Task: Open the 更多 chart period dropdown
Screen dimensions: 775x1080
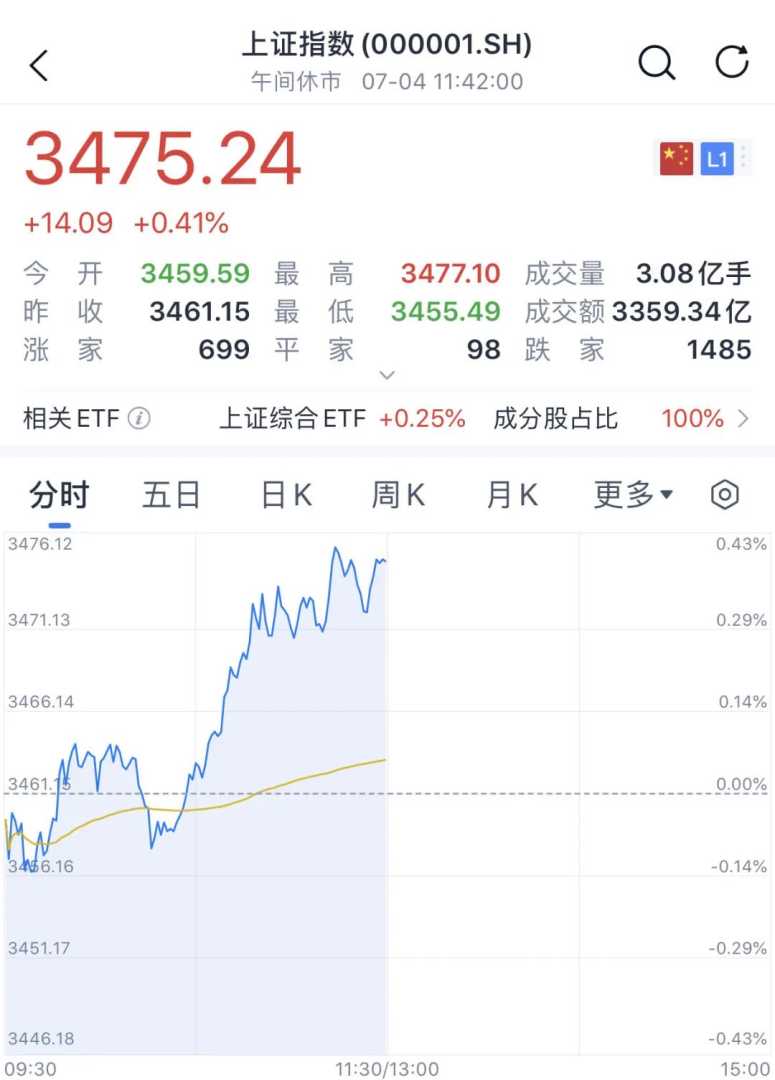Action: point(633,495)
